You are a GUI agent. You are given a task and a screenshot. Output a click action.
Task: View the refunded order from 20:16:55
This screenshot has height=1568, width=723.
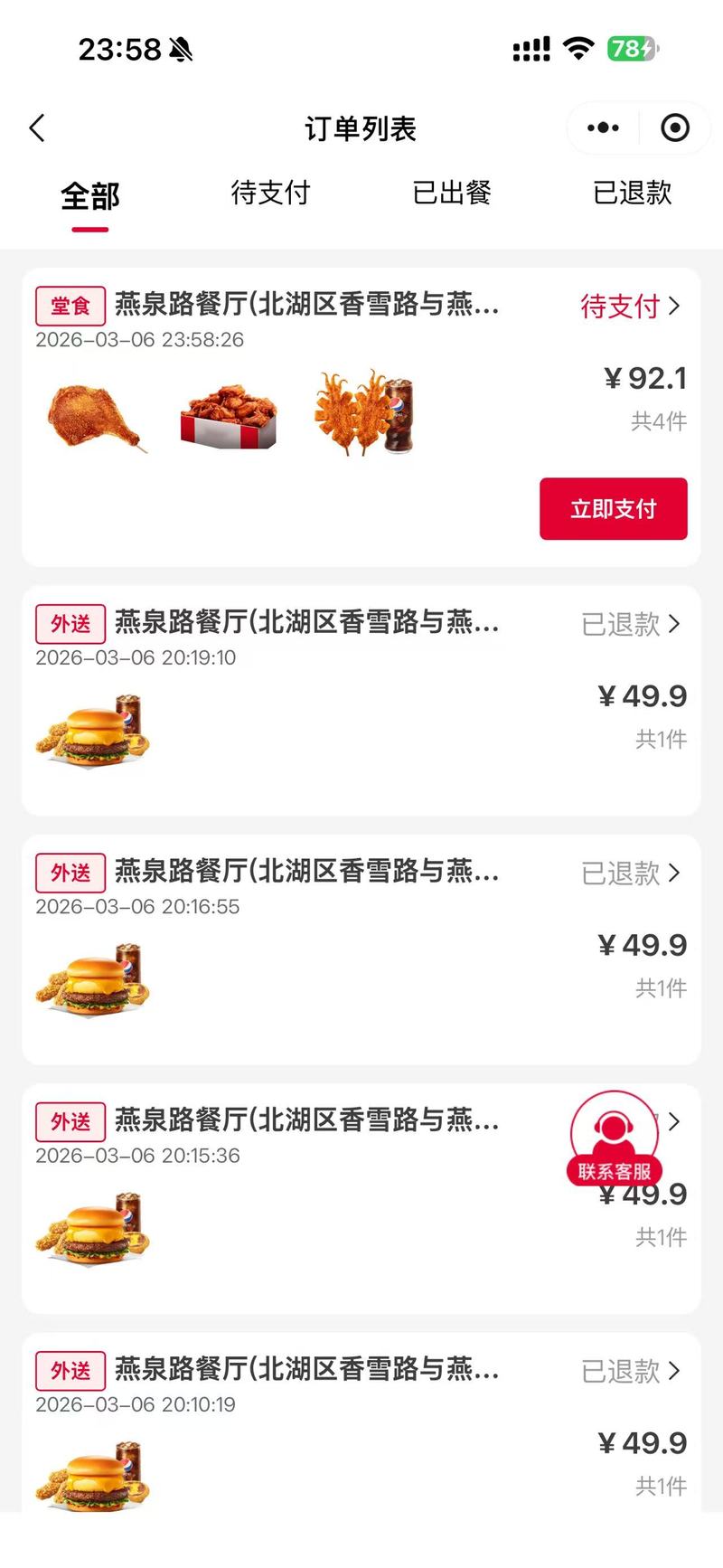click(630, 873)
